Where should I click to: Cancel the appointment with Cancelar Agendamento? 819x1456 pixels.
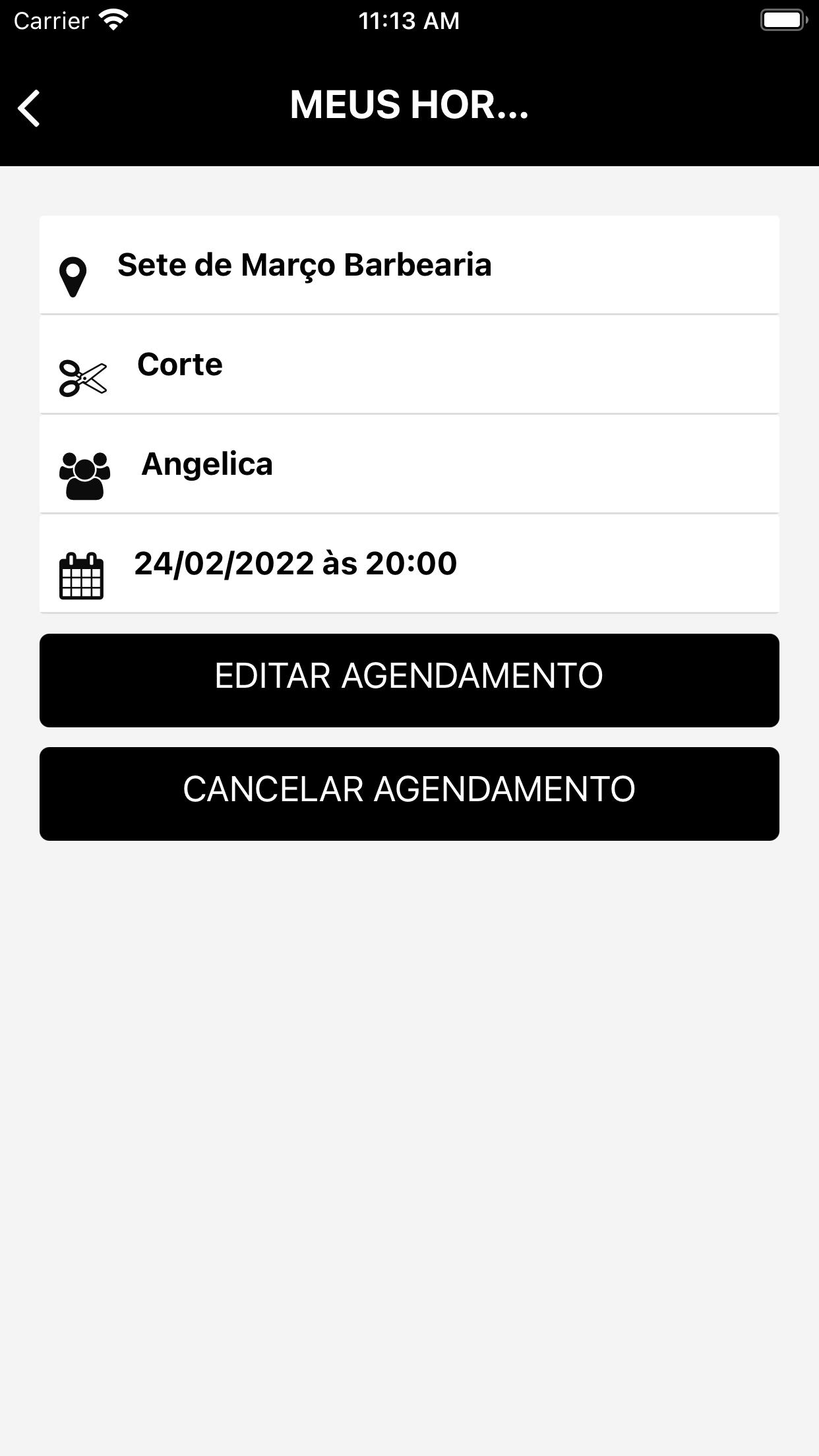pyautogui.click(x=409, y=794)
